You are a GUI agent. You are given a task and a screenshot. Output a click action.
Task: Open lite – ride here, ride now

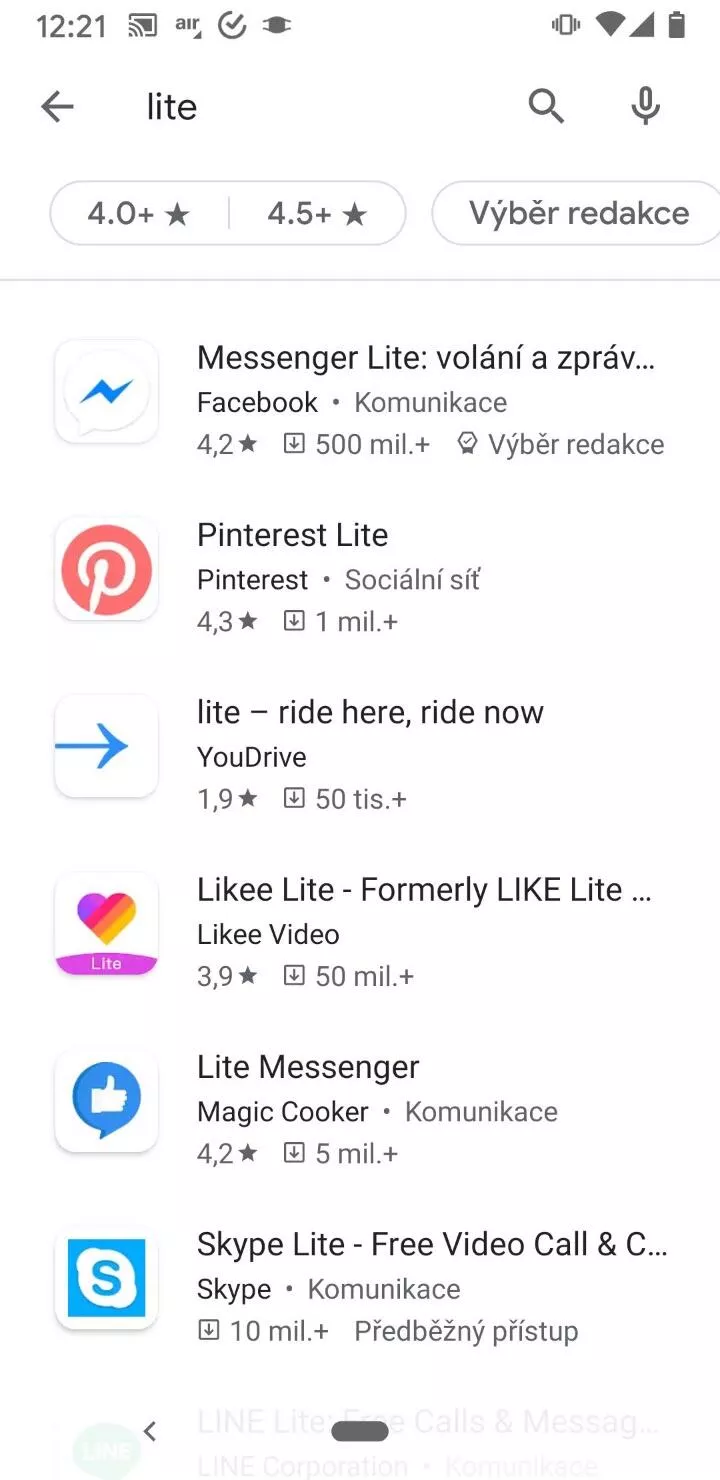tap(360, 755)
